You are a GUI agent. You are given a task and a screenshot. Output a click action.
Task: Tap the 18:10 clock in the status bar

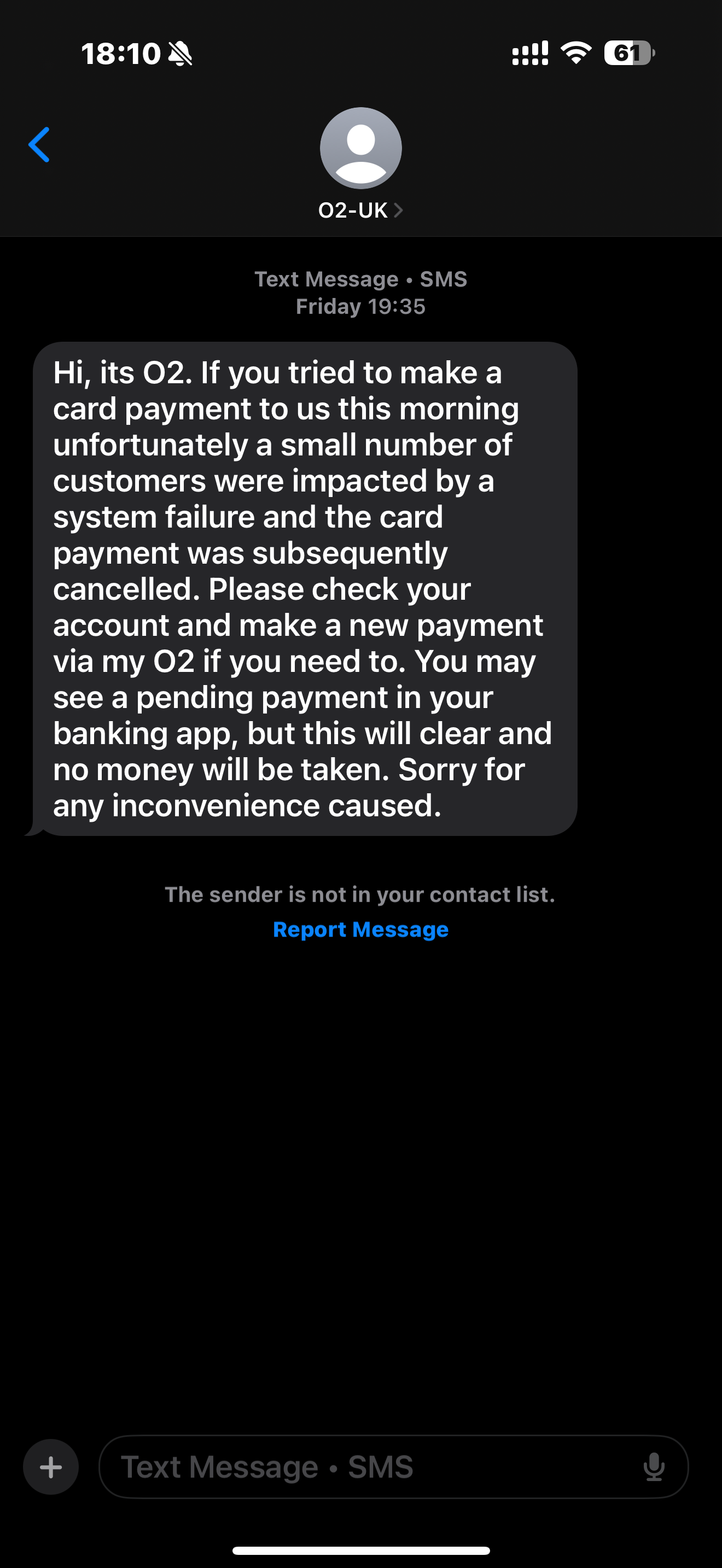[120, 54]
